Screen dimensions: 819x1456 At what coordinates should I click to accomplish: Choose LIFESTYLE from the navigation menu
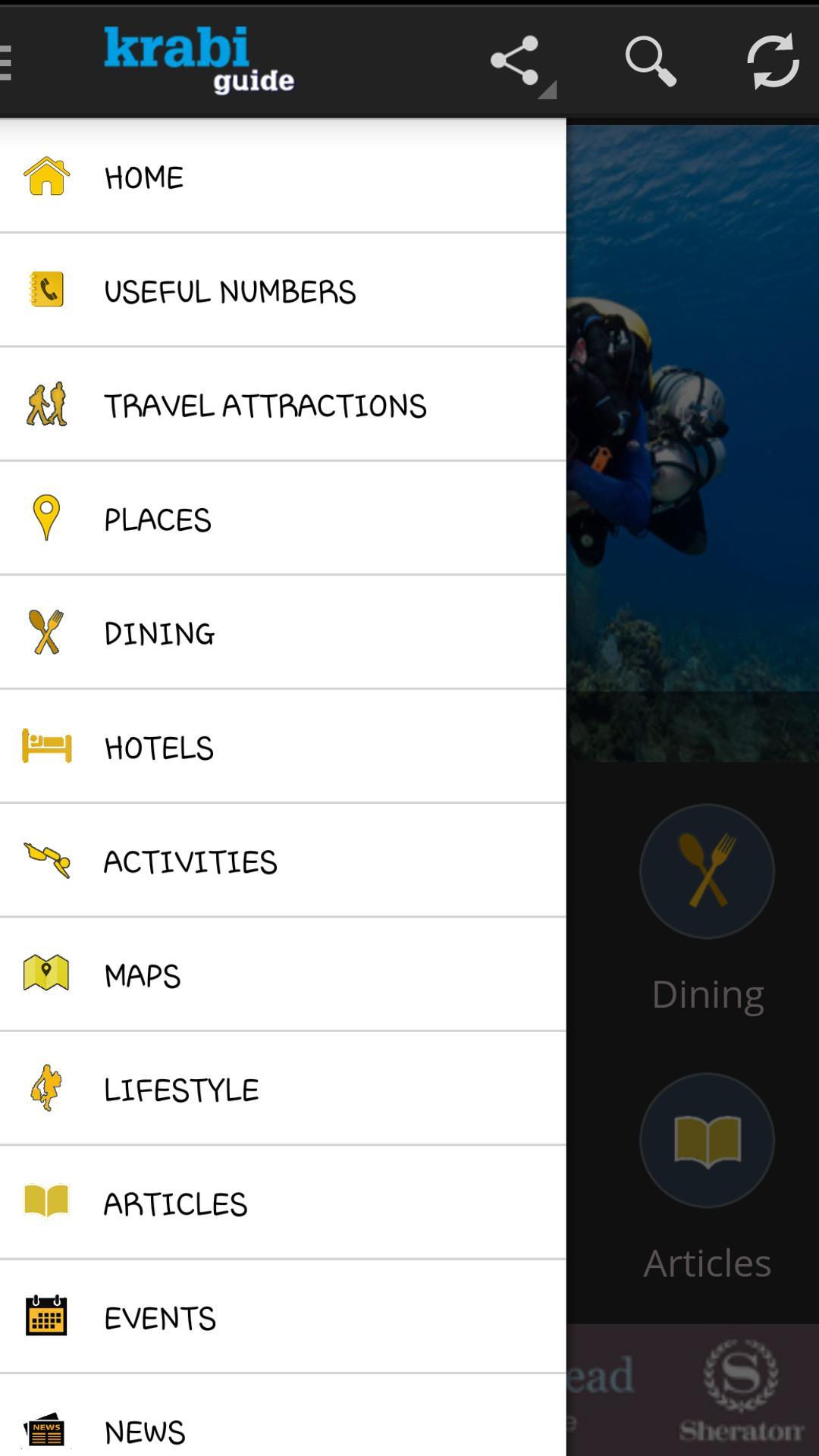pos(181,1088)
